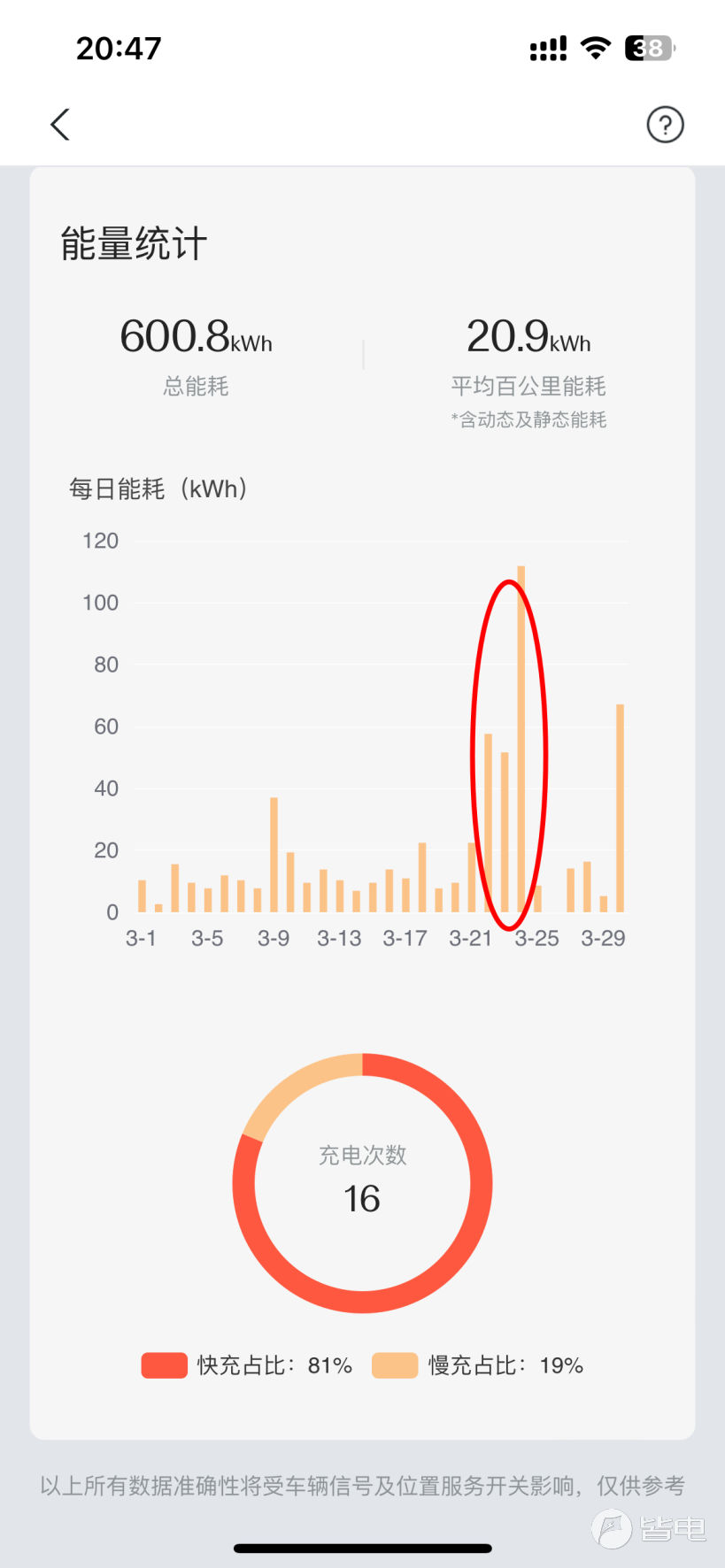Open the help question mark icon
Image resolution: width=725 pixels, height=1568 pixels.
coord(665,125)
